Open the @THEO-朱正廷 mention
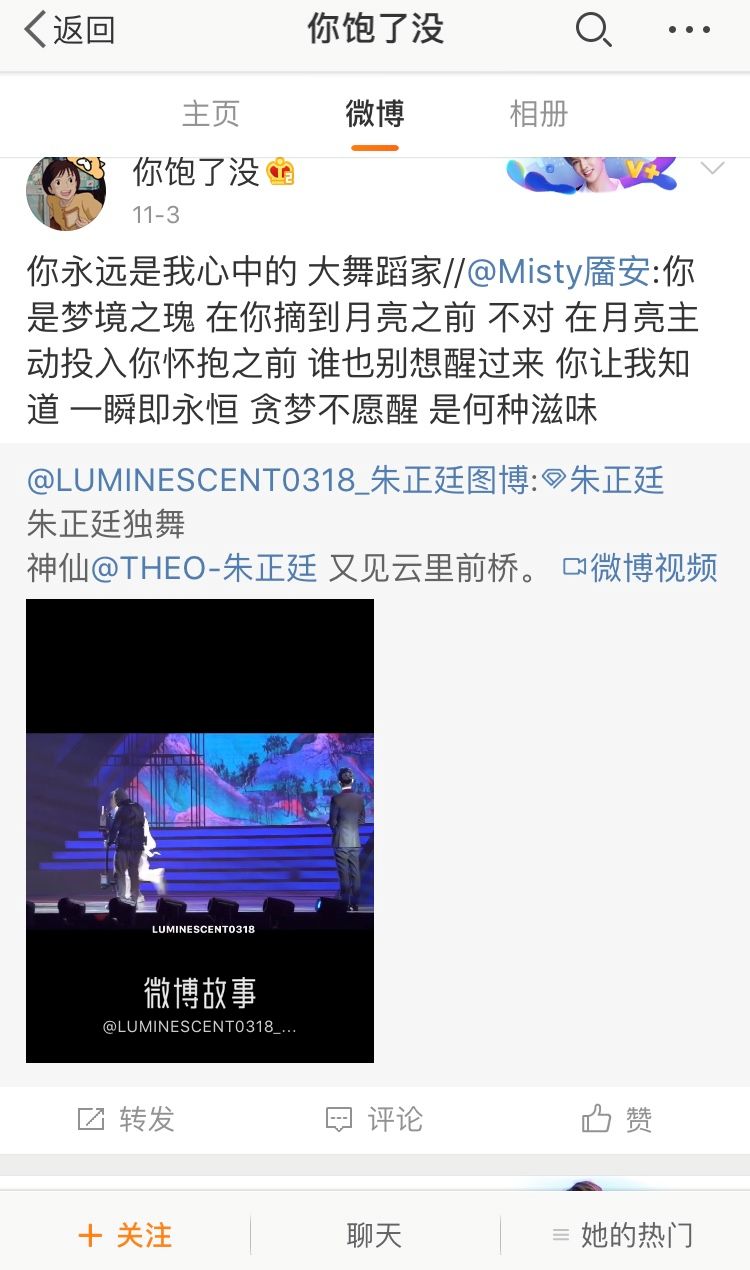 click(x=204, y=568)
